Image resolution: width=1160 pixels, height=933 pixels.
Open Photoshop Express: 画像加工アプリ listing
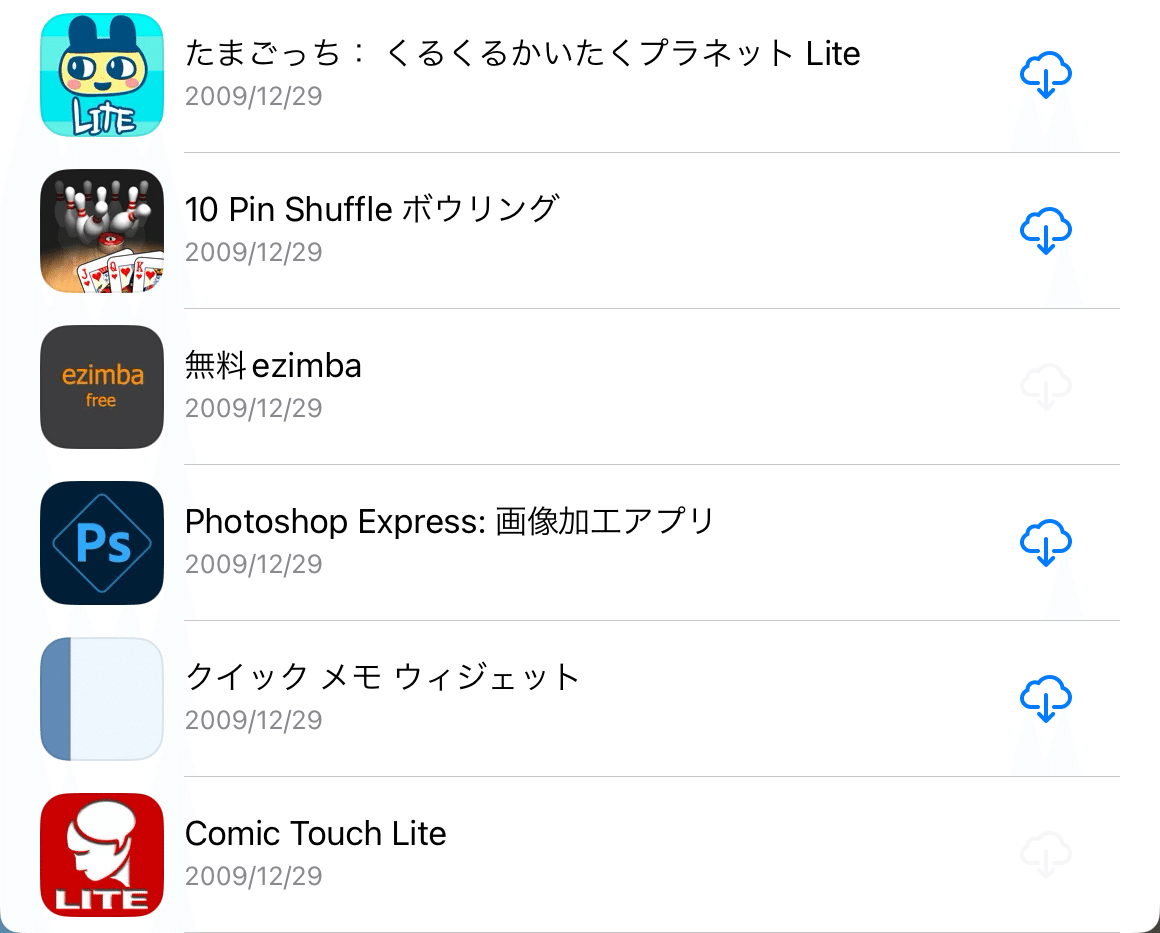pyautogui.click(x=450, y=522)
